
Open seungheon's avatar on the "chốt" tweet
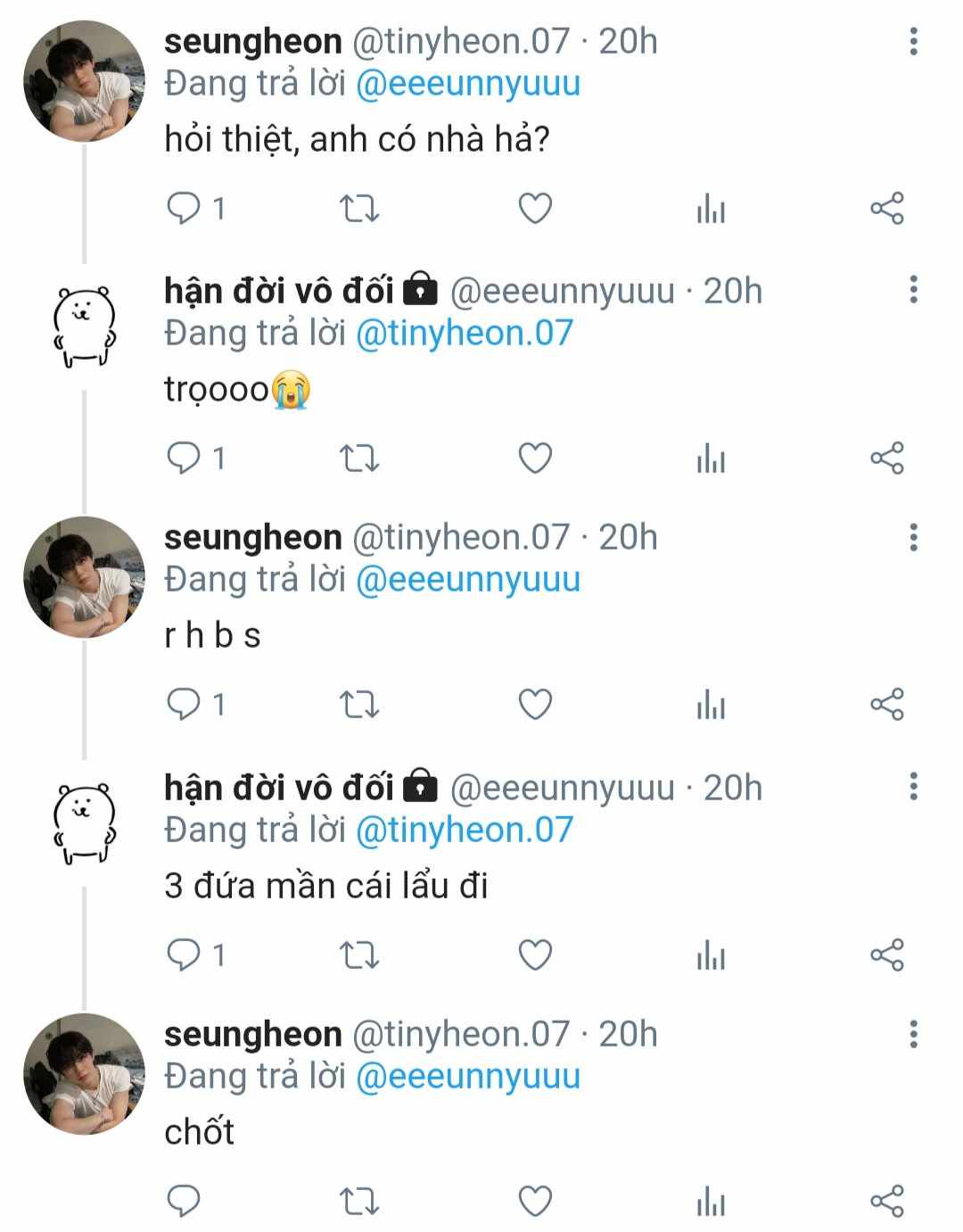[84, 1073]
